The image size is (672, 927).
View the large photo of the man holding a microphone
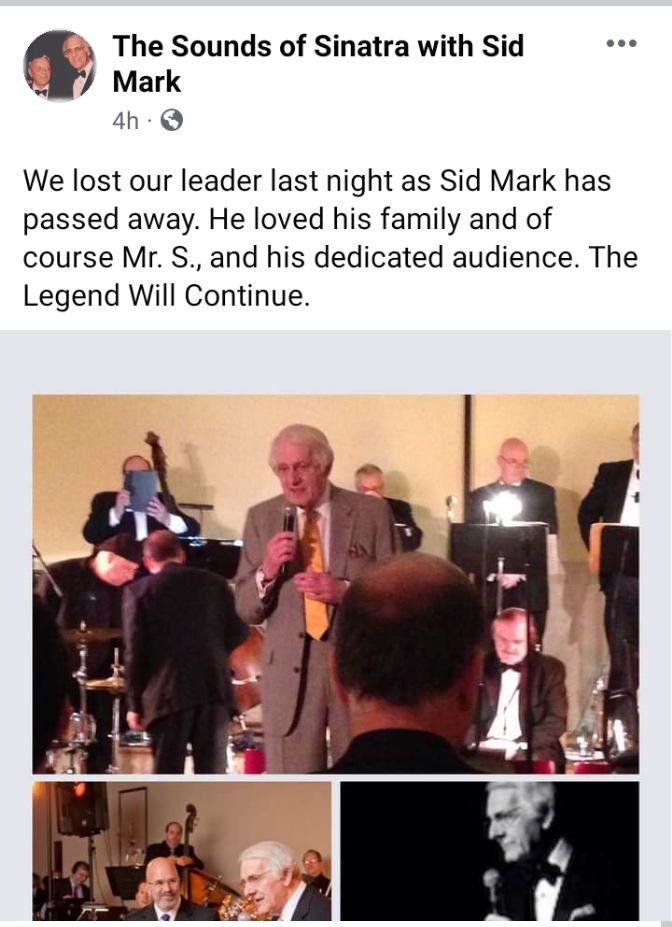335,583
